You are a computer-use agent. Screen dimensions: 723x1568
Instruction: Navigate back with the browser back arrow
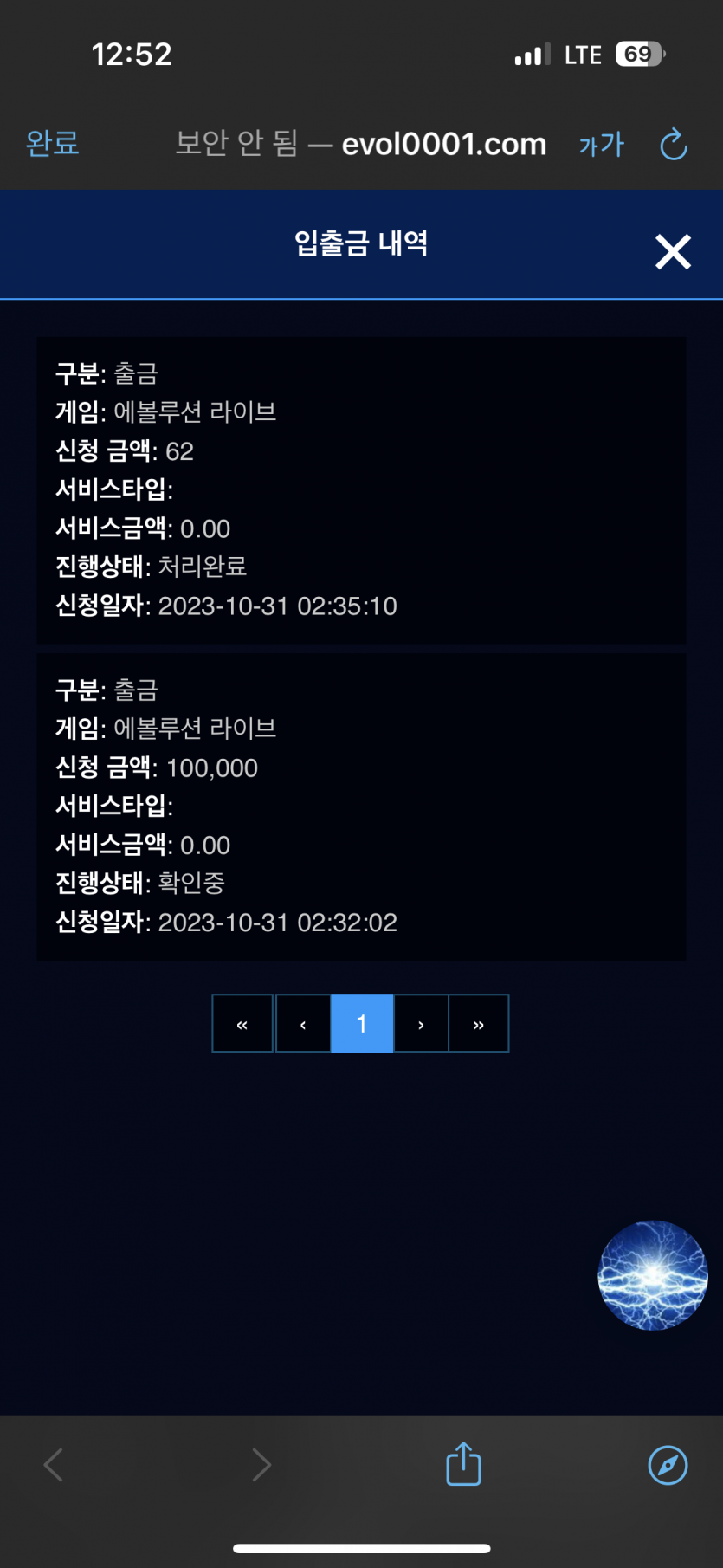(x=54, y=1465)
